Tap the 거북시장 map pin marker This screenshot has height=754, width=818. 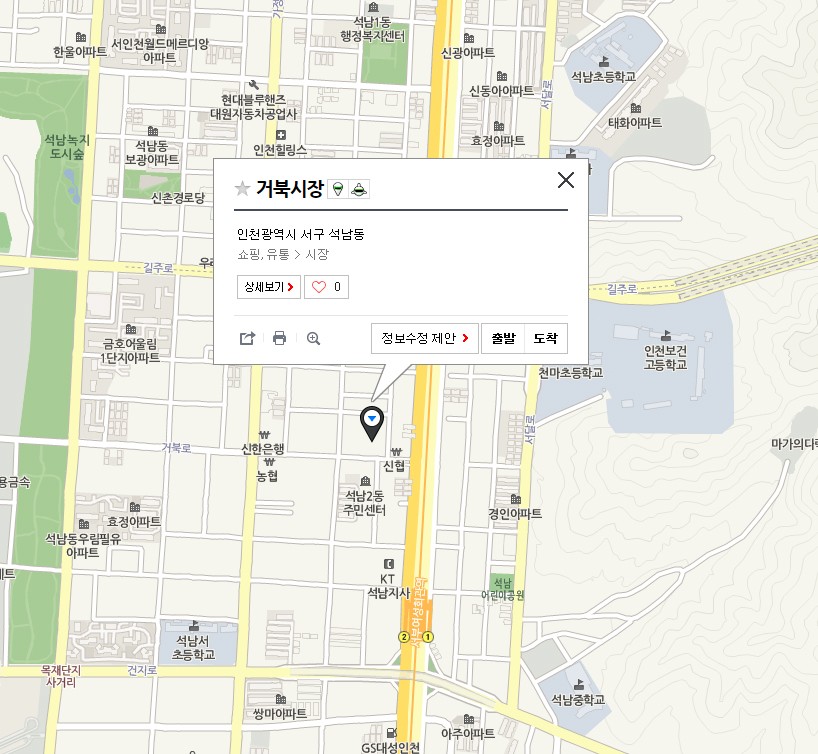point(372,421)
